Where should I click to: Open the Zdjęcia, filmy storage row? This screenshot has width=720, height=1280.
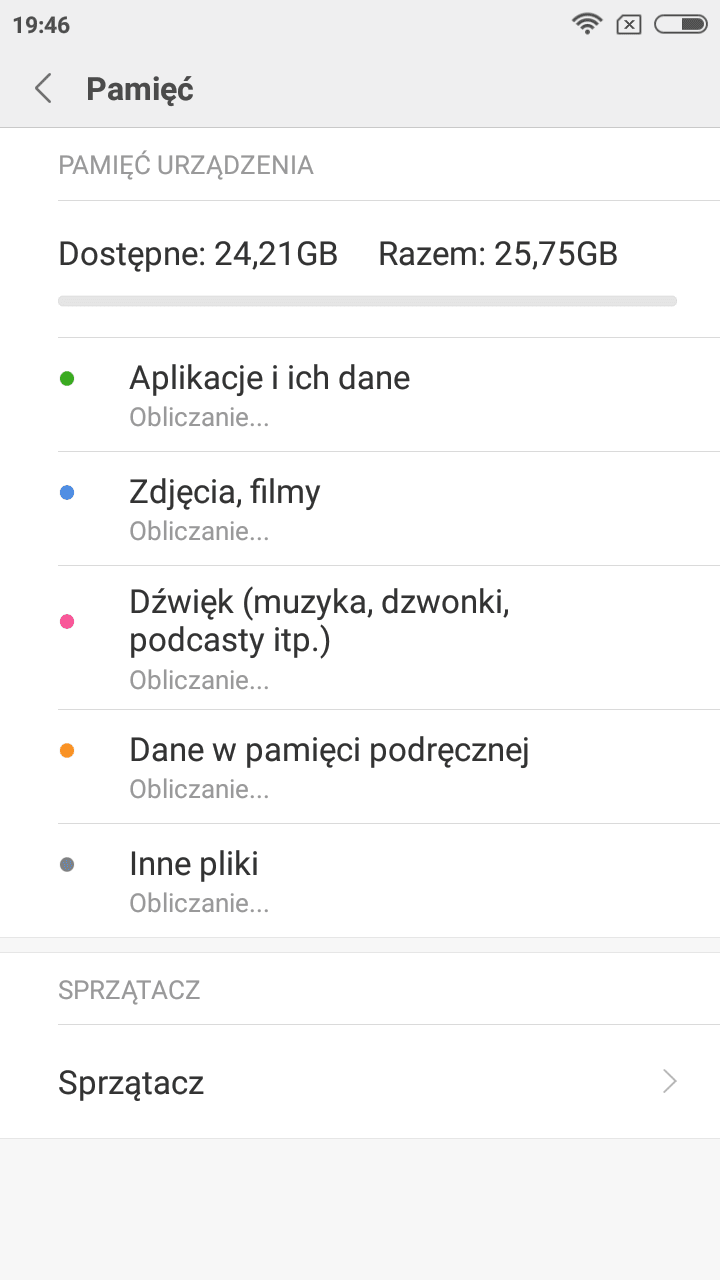360,509
